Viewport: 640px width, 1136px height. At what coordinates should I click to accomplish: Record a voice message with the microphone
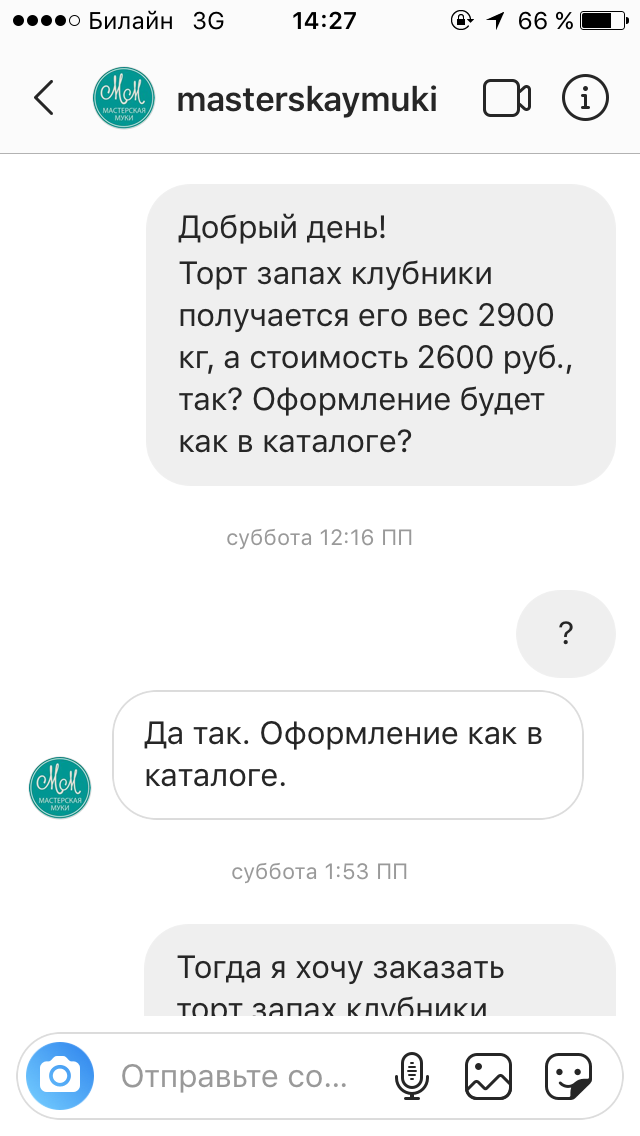click(x=412, y=1077)
